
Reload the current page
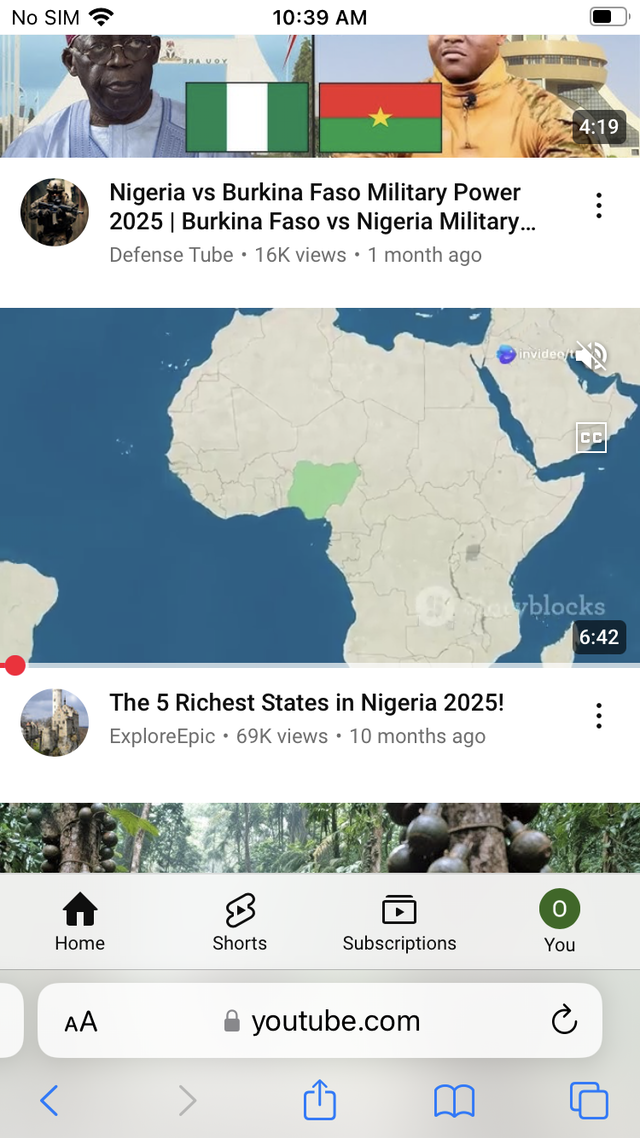(x=564, y=1020)
